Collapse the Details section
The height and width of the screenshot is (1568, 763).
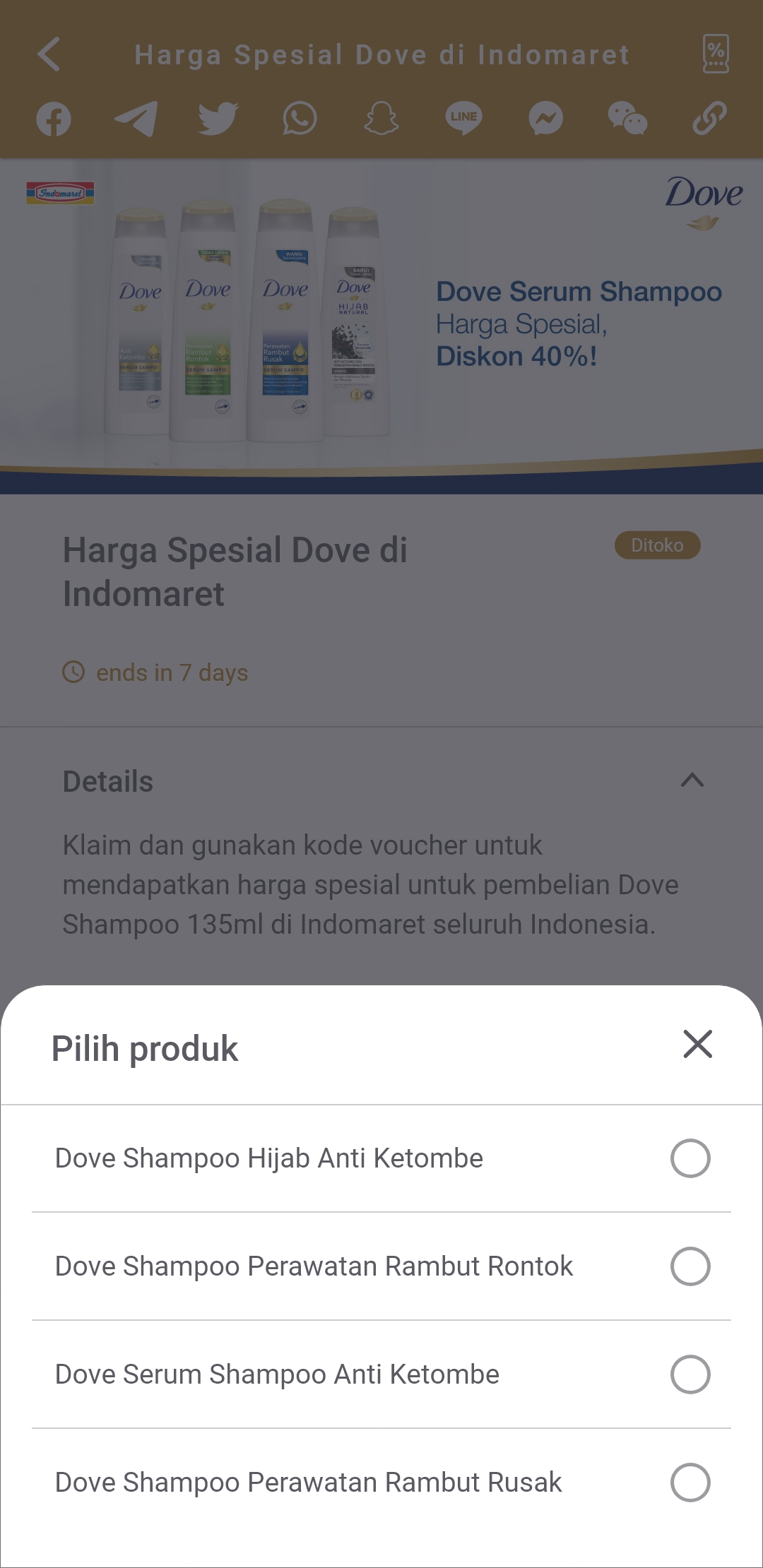click(692, 780)
